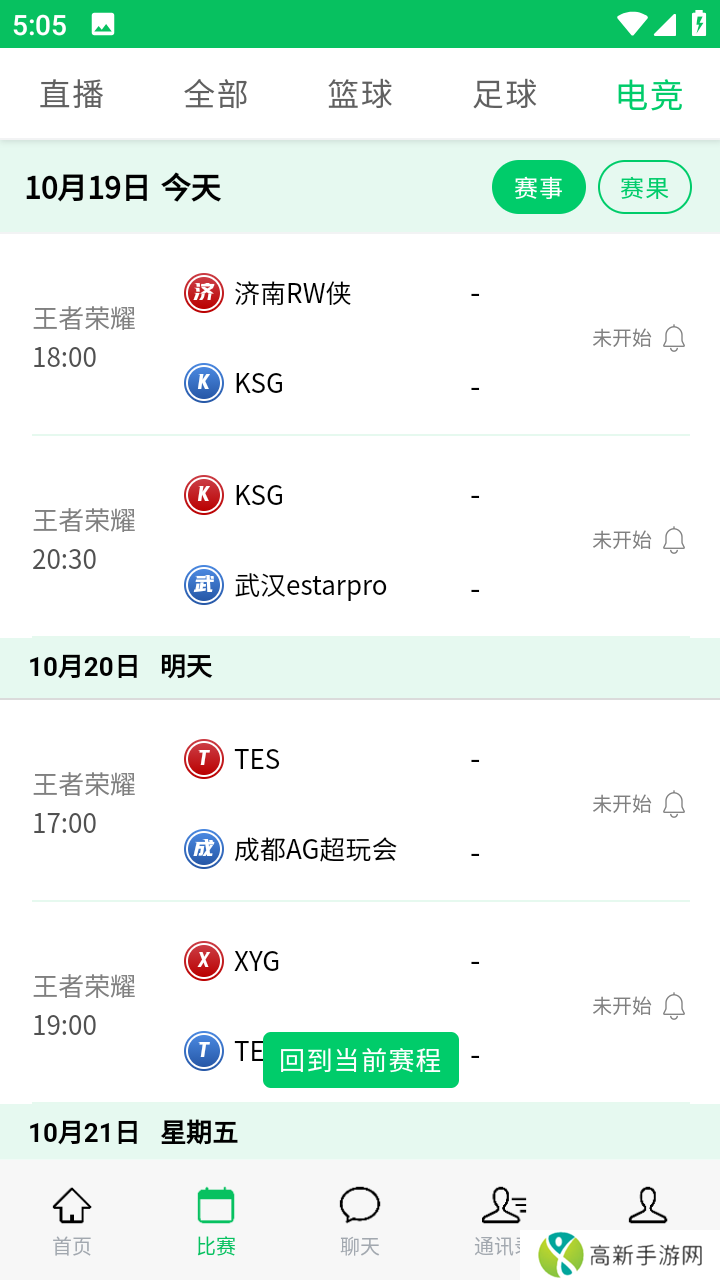Open the 通讯录 contacts icon

point(503,1205)
